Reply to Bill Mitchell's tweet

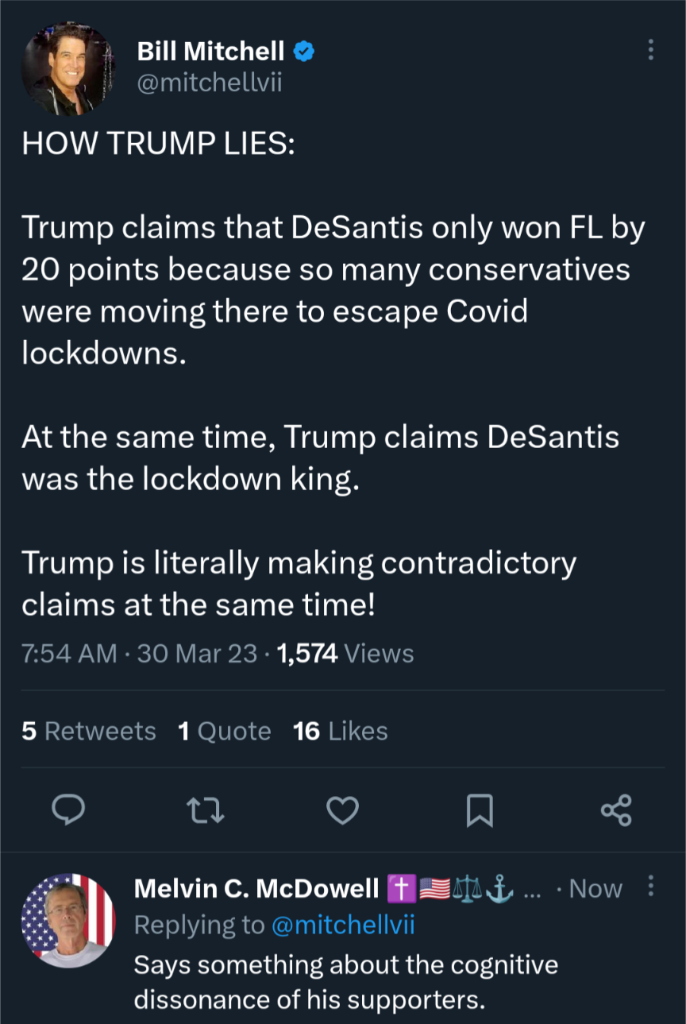(x=68, y=809)
